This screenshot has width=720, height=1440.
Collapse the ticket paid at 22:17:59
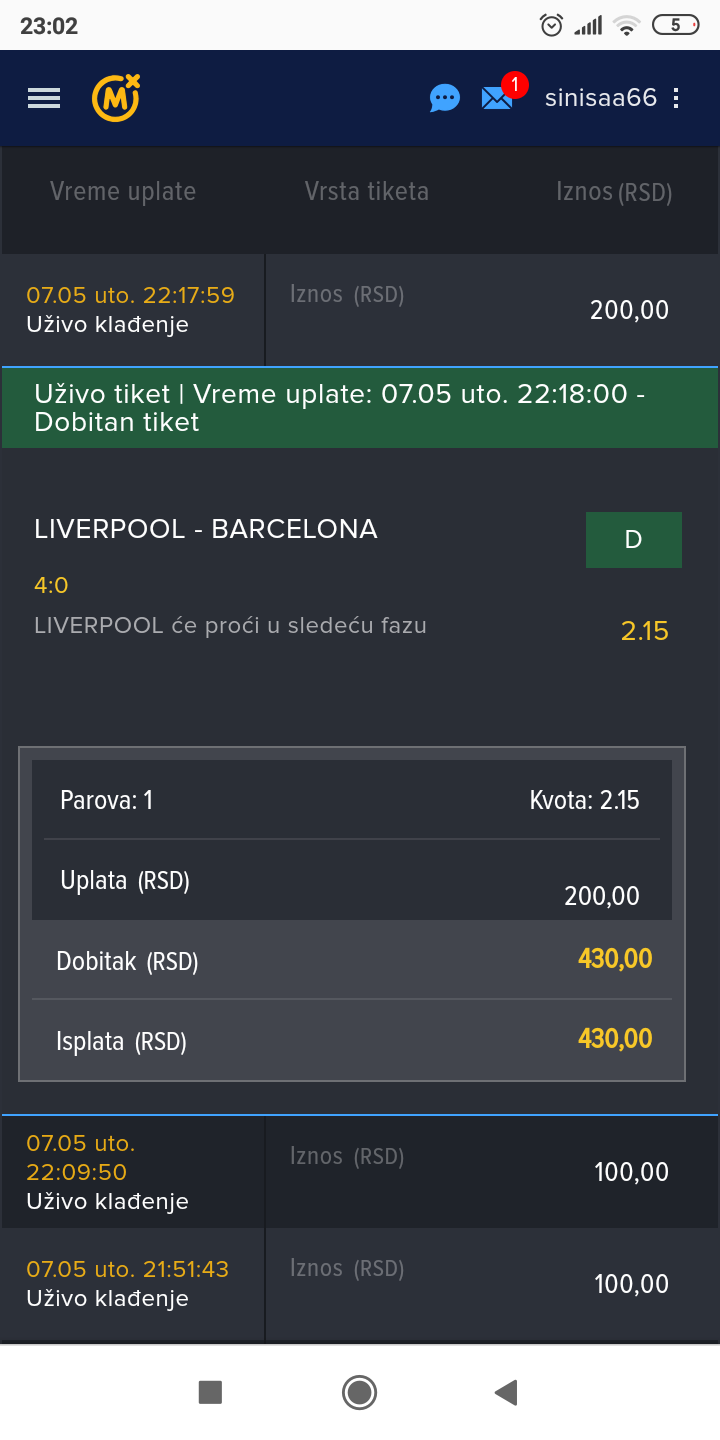tap(360, 310)
